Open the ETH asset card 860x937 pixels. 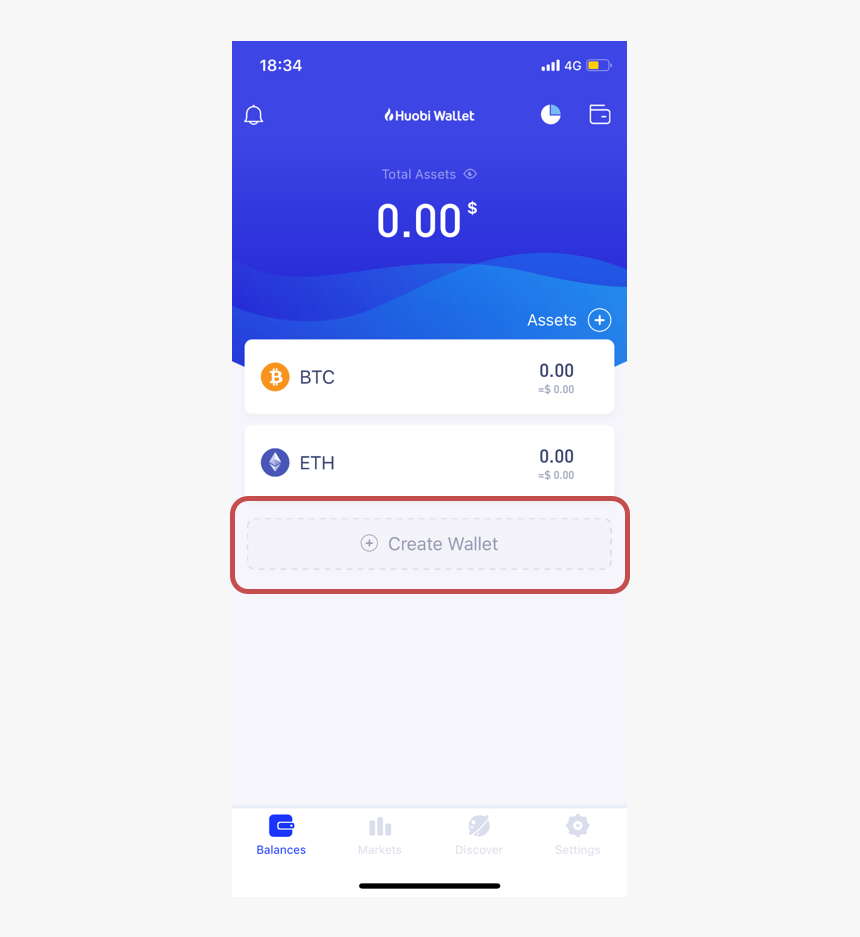click(x=429, y=462)
